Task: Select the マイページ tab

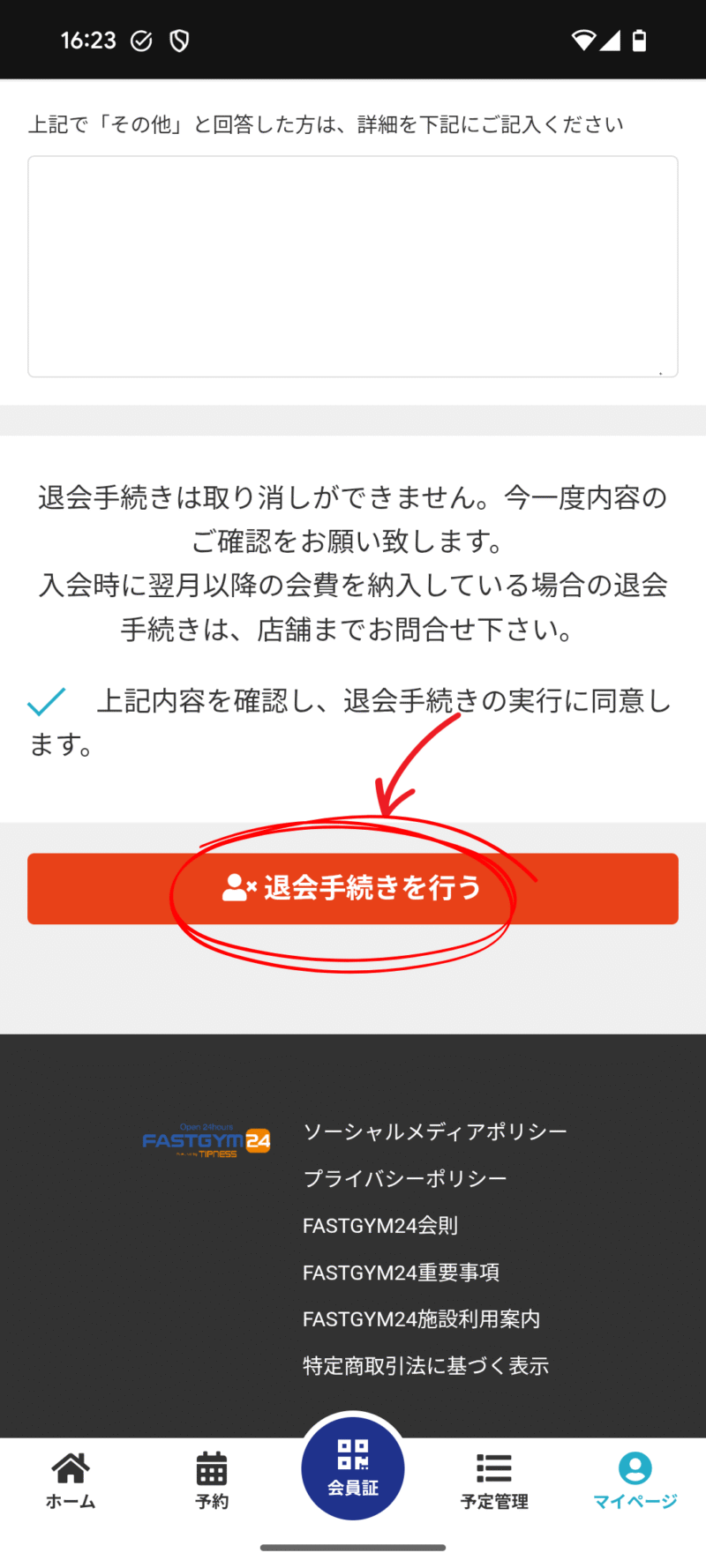Action: [635, 1481]
